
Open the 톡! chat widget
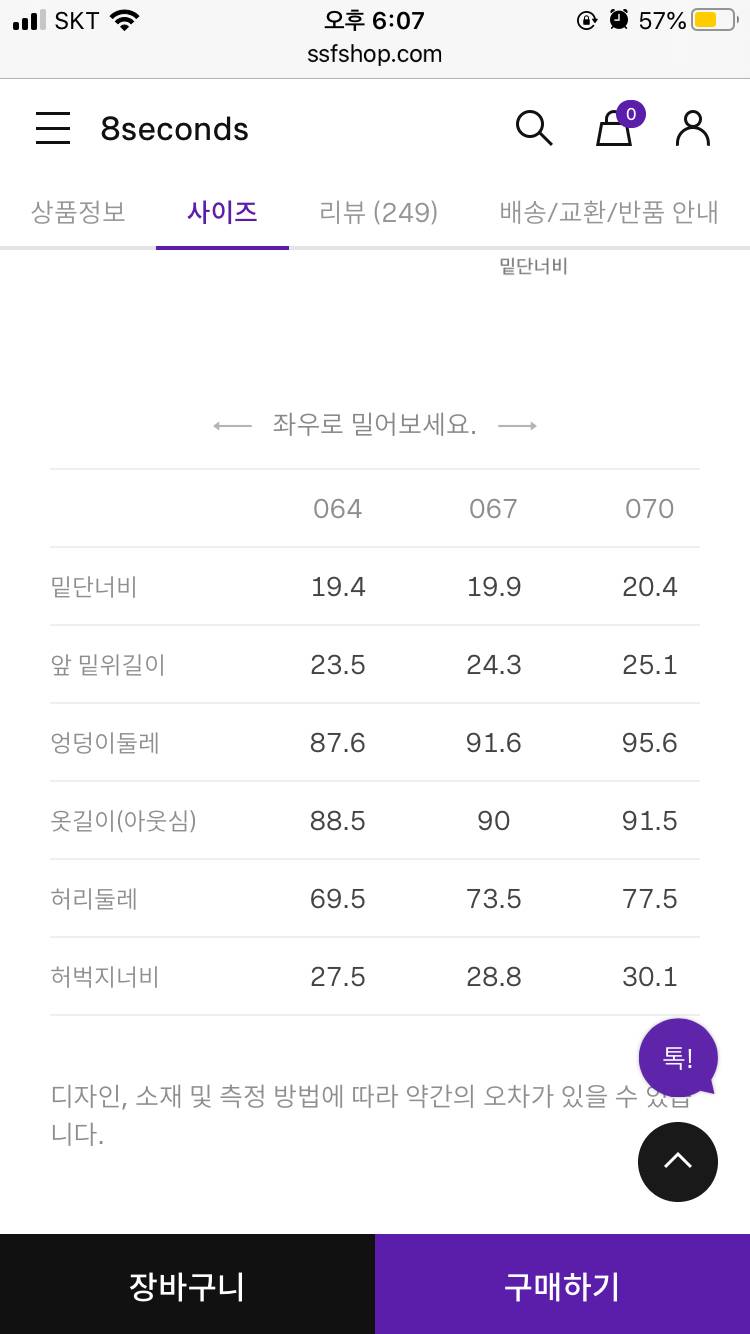click(x=678, y=1057)
